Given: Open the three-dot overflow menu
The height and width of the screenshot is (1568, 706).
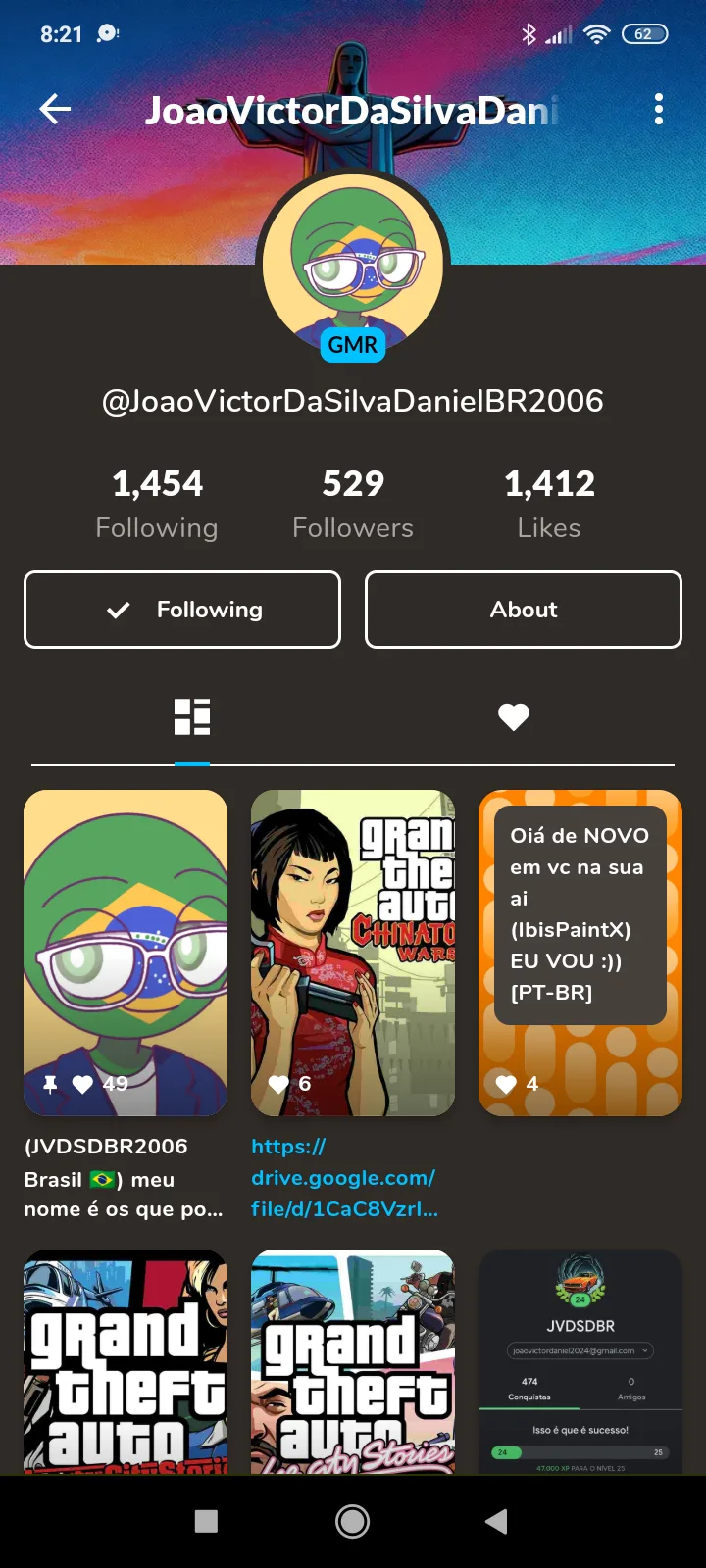Looking at the screenshot, I should [658, 109].
